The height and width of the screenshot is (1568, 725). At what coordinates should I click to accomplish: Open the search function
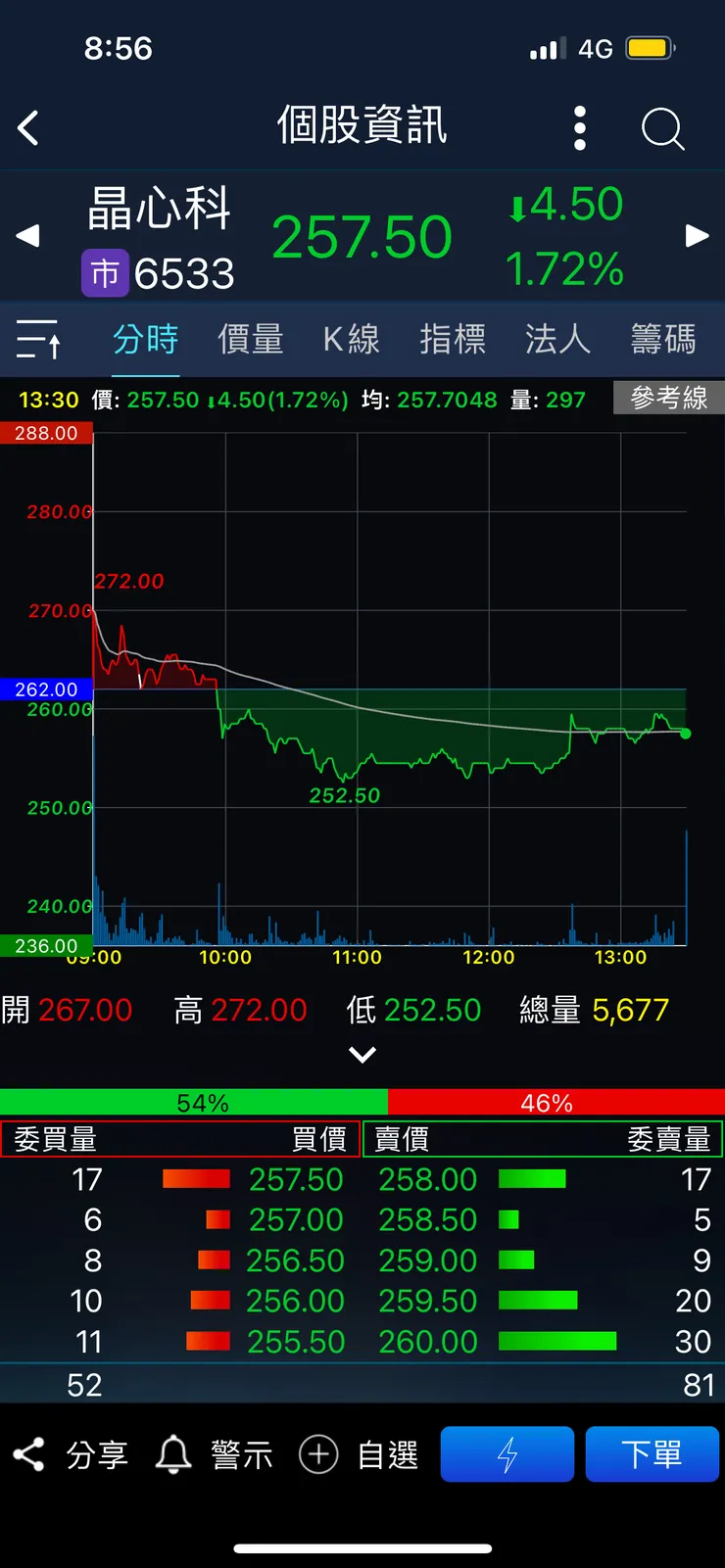point(662,128)
